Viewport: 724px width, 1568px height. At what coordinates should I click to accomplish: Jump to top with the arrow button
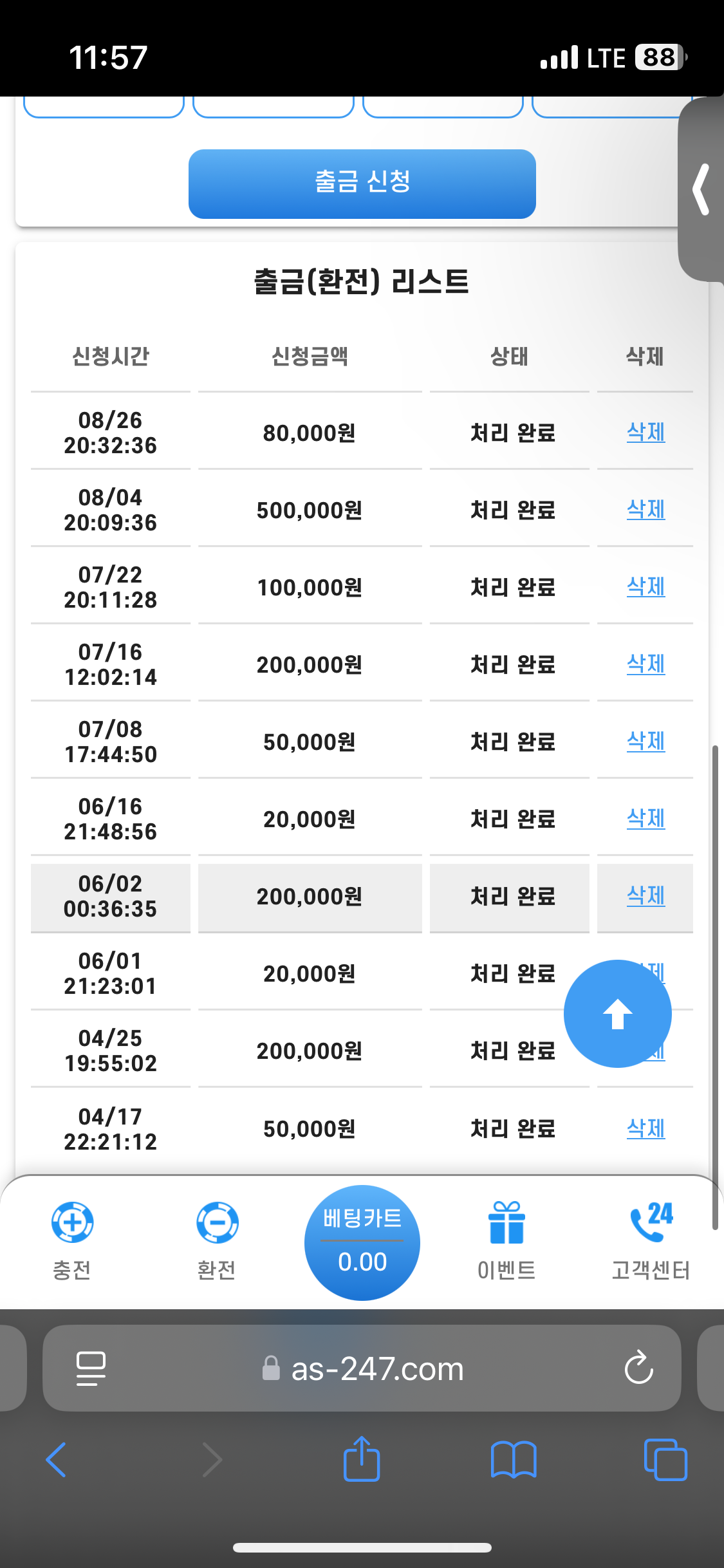tap(617, 1014)
